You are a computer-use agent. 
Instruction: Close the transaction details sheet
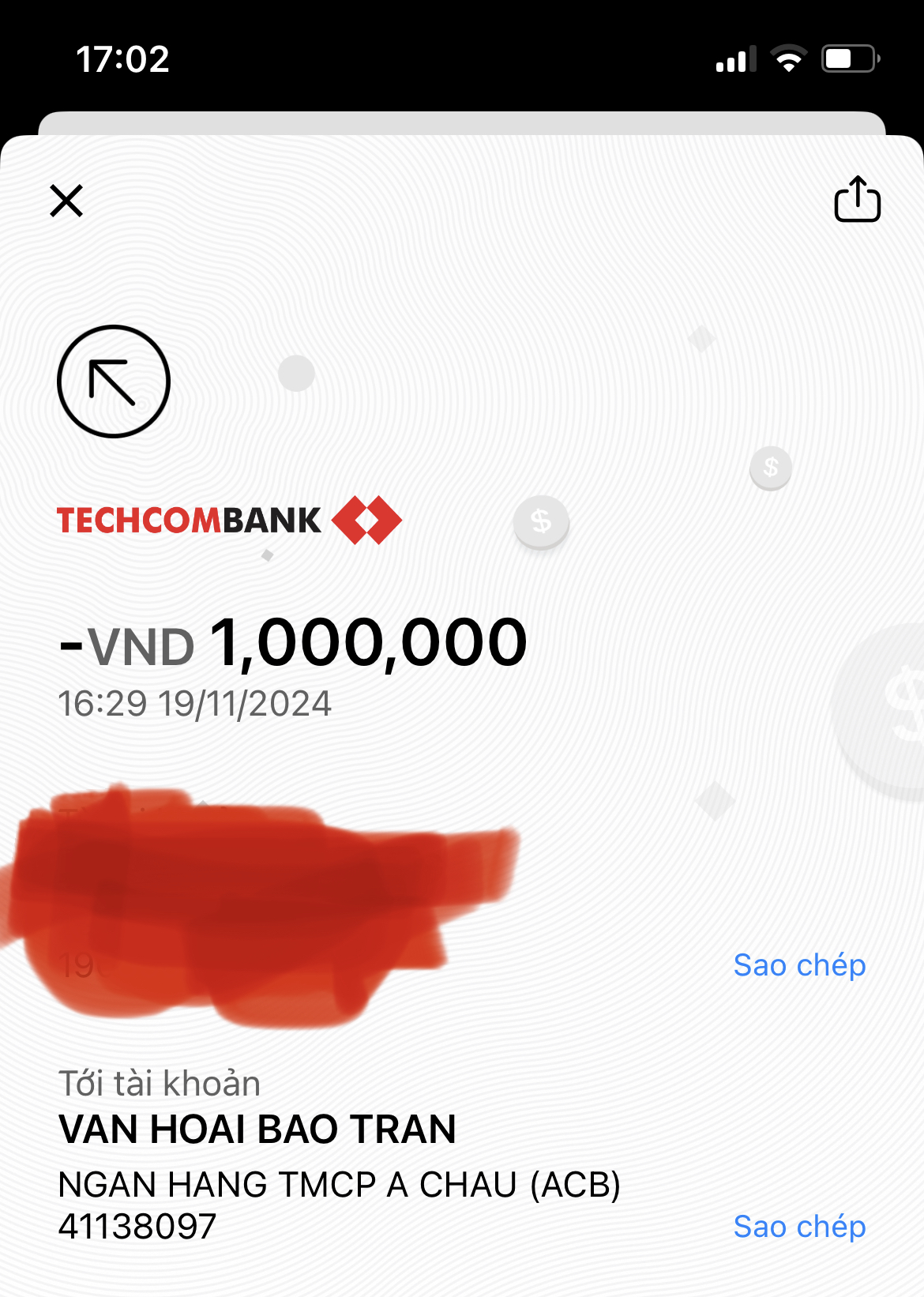pos(66,201)
